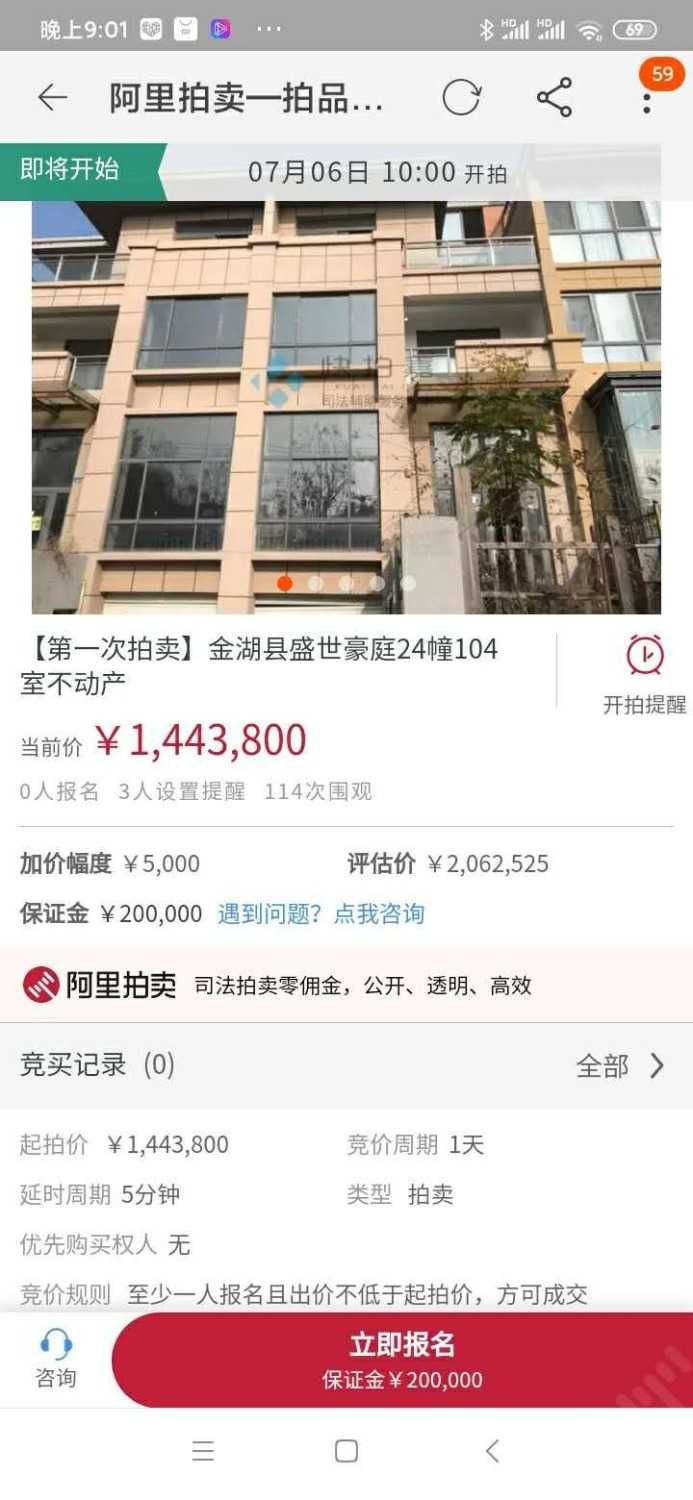This screenshot has width=693, height=1500.
Task: Go back using the top-left arrow
Action: click(x=52, y=98)
